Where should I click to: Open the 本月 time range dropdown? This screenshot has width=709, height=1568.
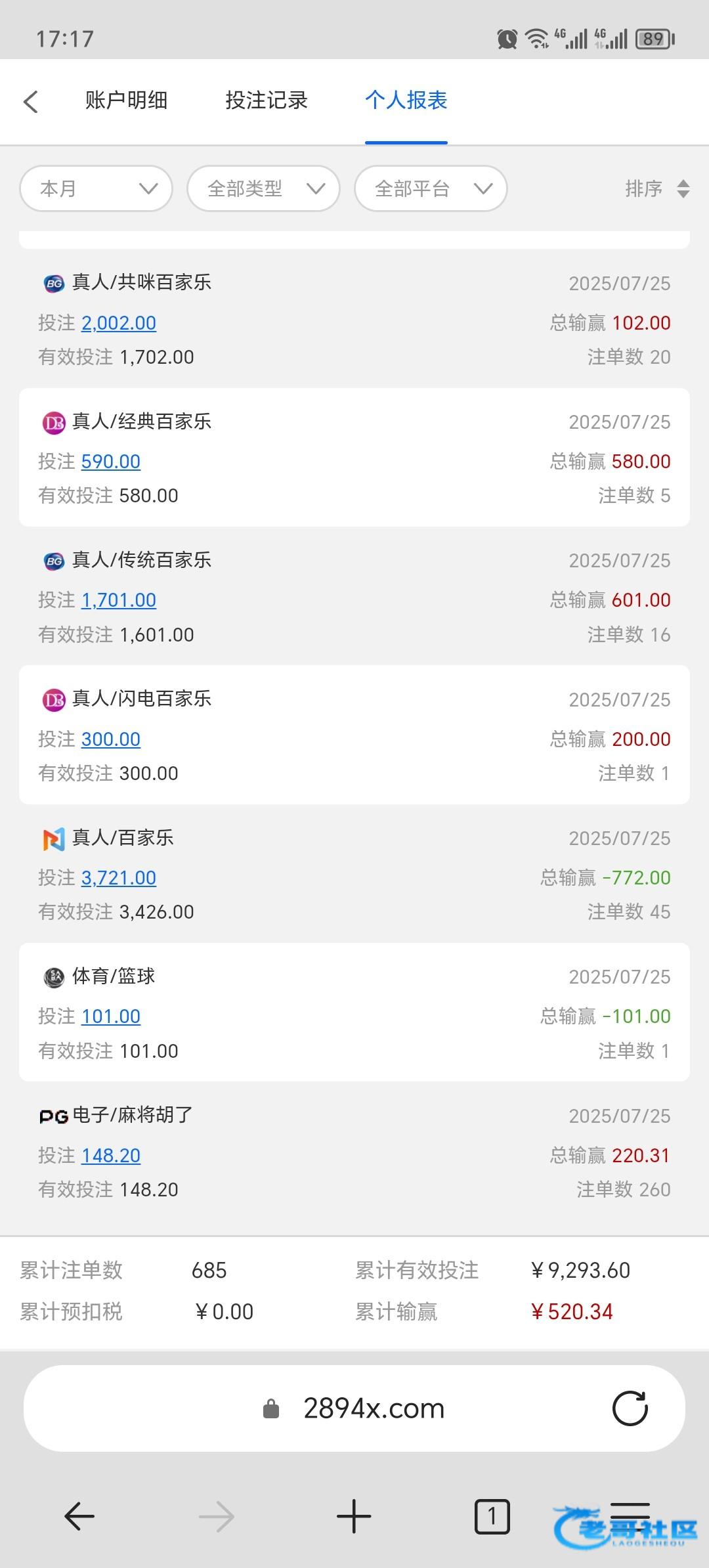pos(97,188)
